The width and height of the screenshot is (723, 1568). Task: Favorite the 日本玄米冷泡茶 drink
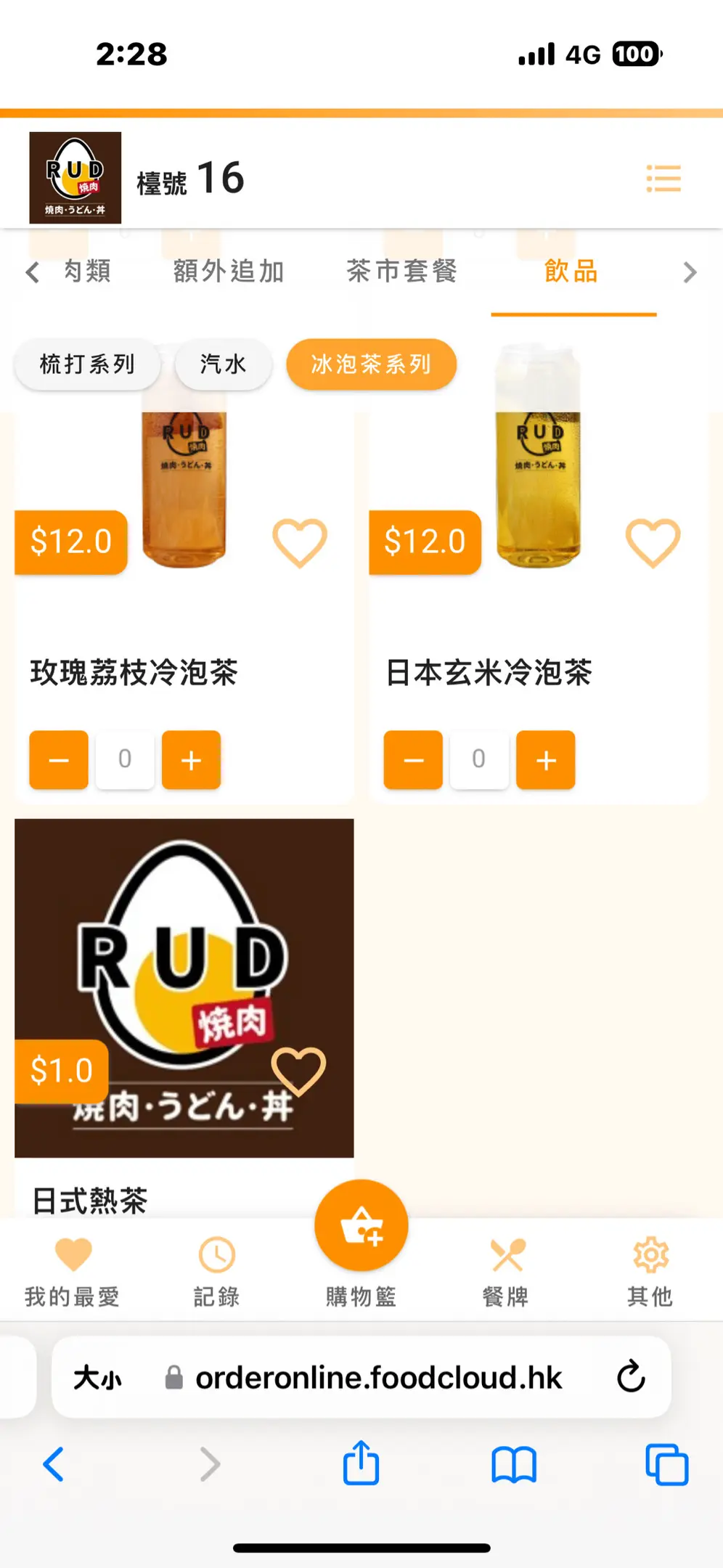coord(653,542)
